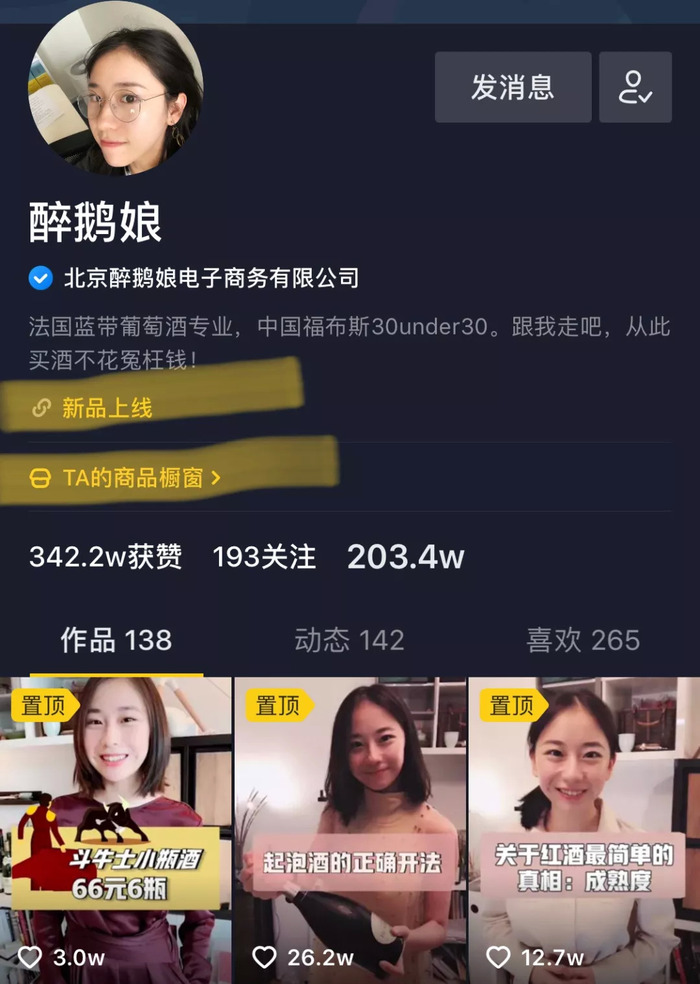Open the profile avatar photo
Image resolution: width=700 pixels, height=984 pixels.
116,88
